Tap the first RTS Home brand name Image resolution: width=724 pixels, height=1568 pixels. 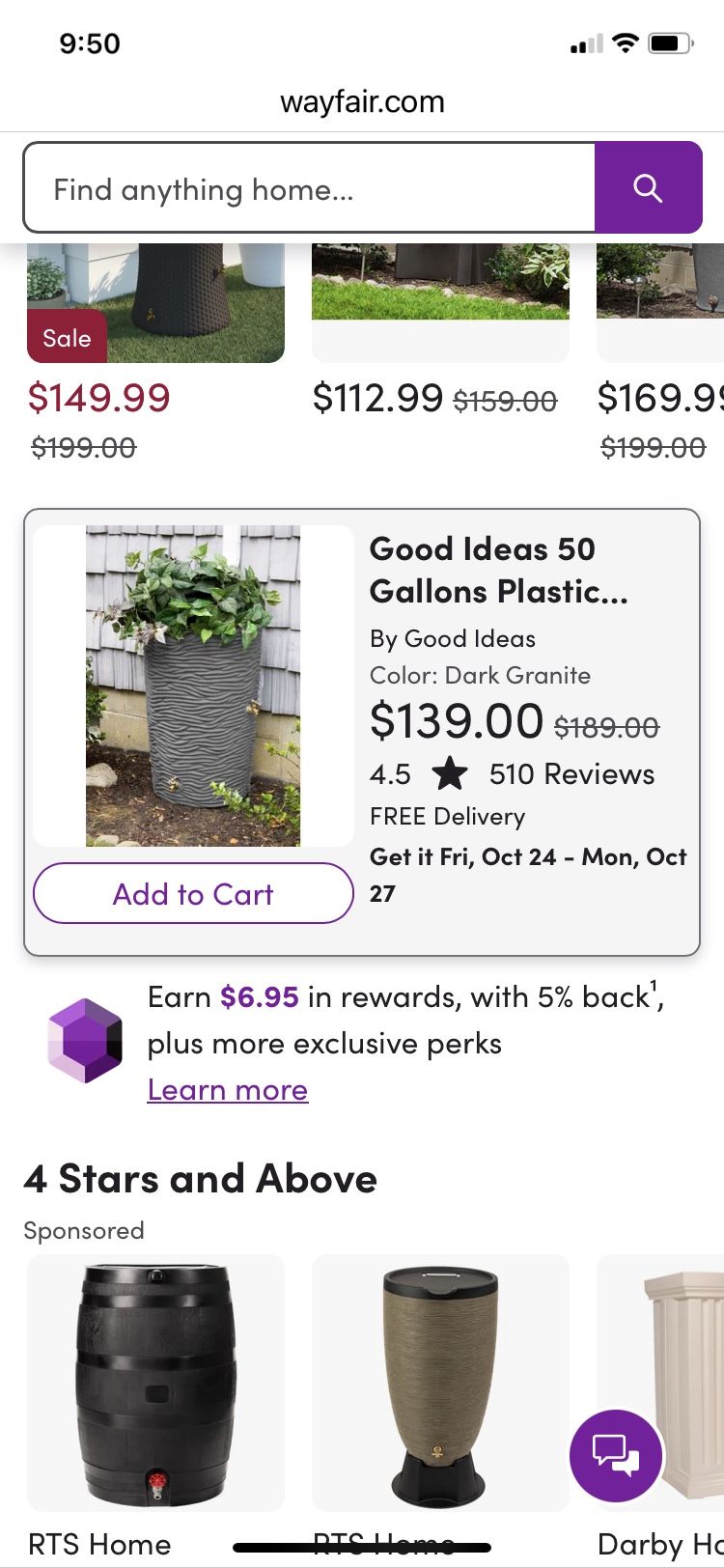point(99,1543)
